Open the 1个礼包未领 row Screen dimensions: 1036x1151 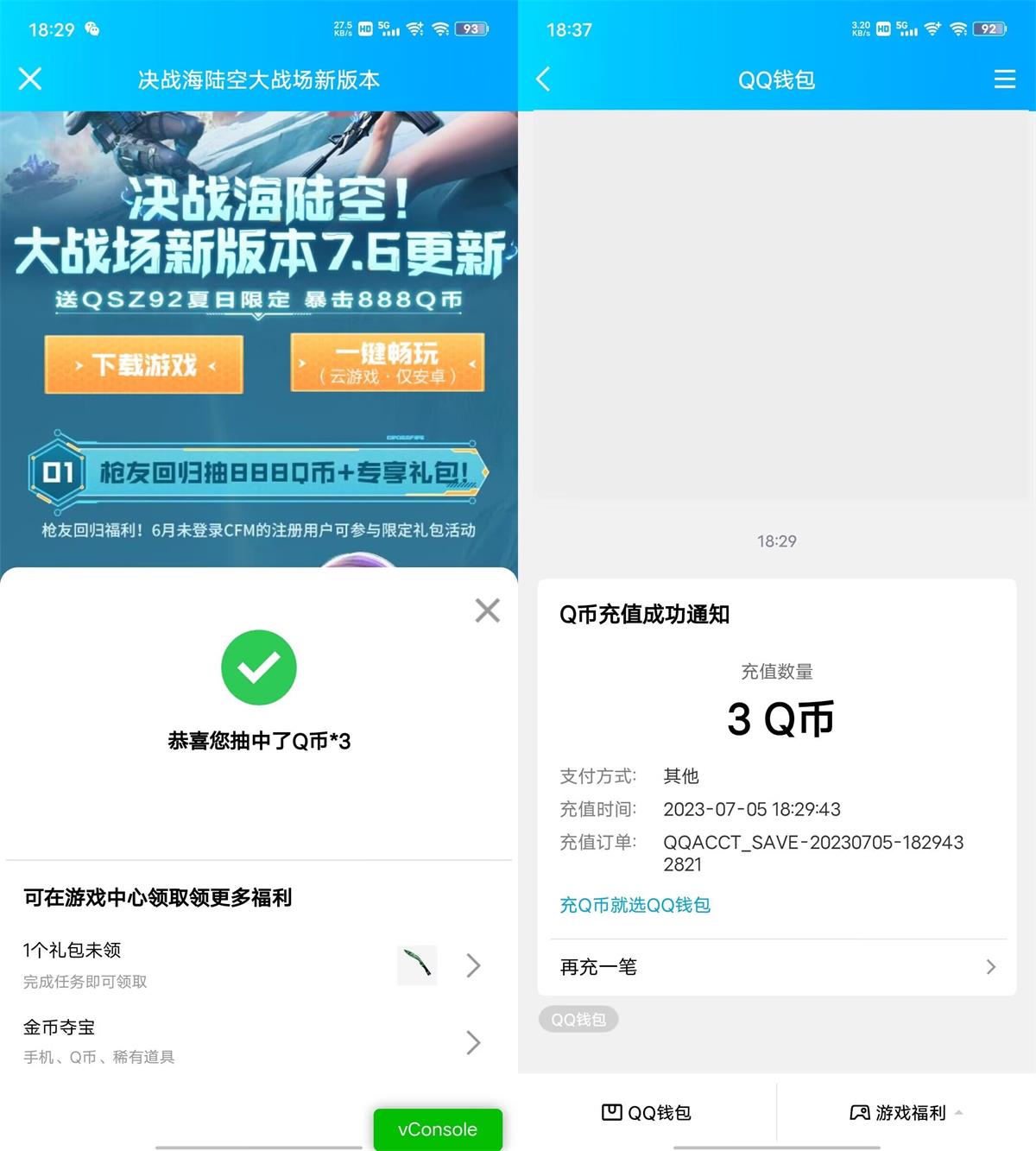(x=250, y=964)
